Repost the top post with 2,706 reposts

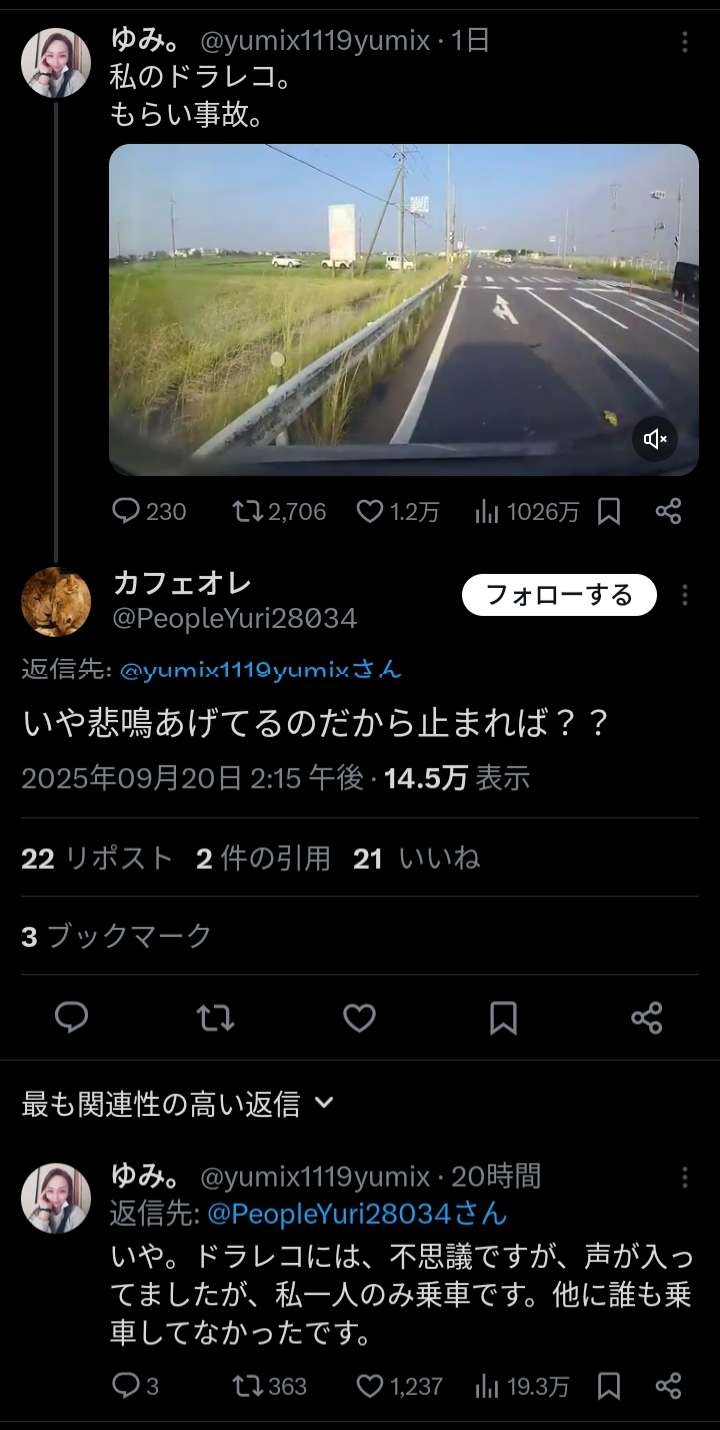(x=279, y=512)
